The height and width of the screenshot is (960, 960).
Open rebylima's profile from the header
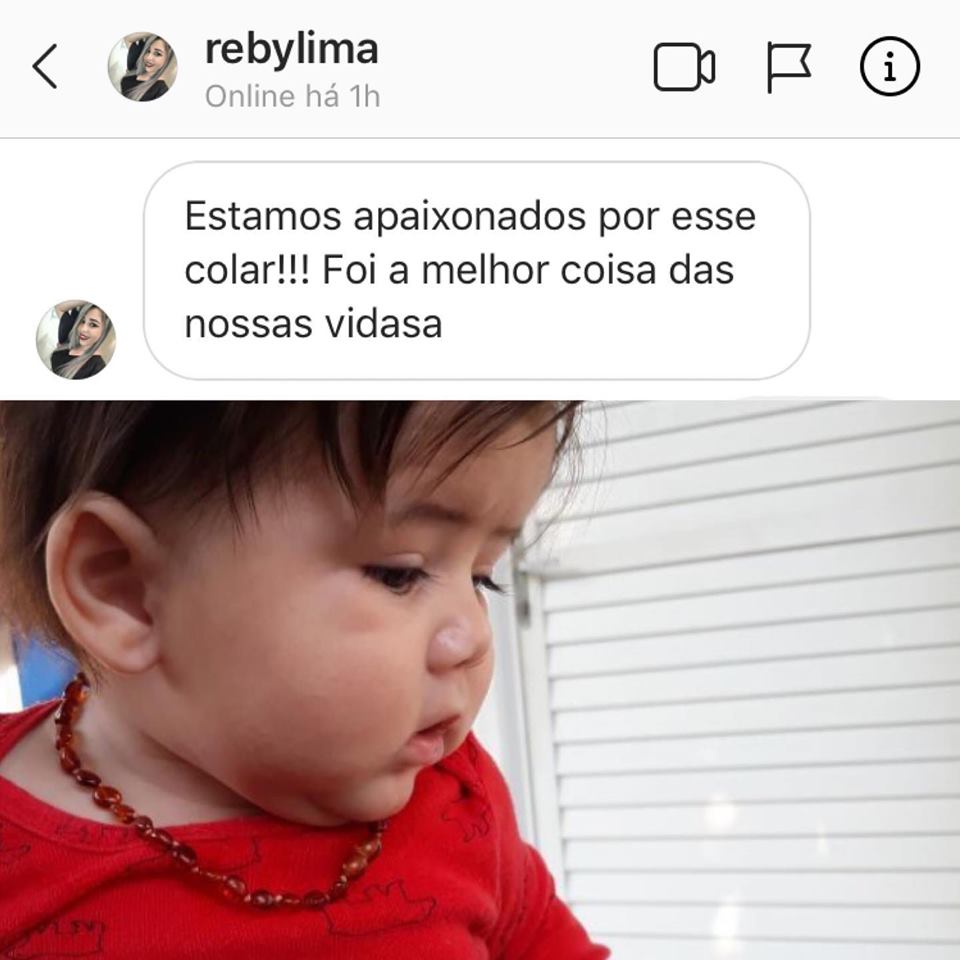[290, 50]
